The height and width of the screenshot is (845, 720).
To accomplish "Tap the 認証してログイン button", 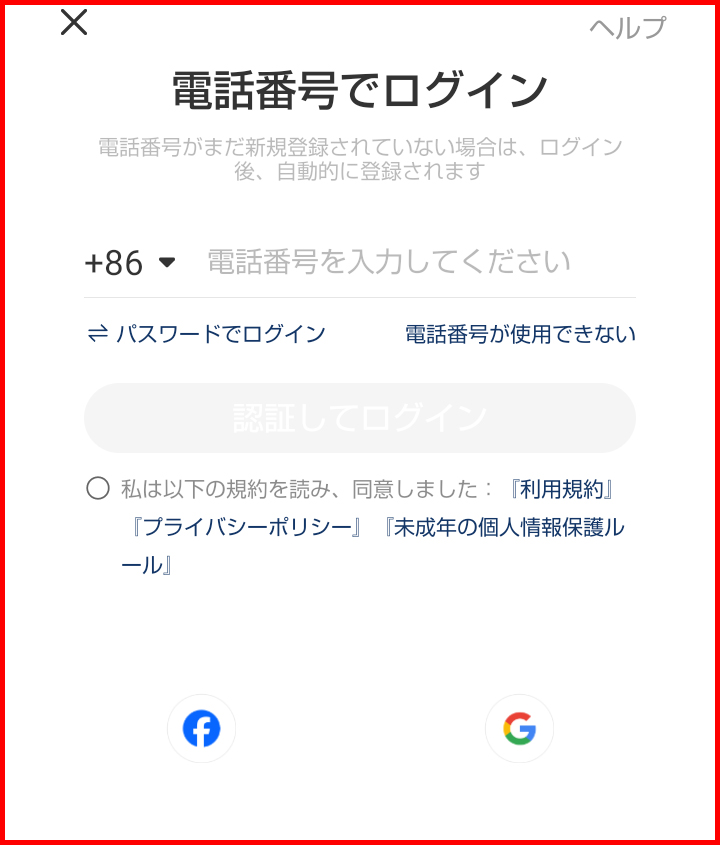I will pyautogui.click(x=360, y=418).
